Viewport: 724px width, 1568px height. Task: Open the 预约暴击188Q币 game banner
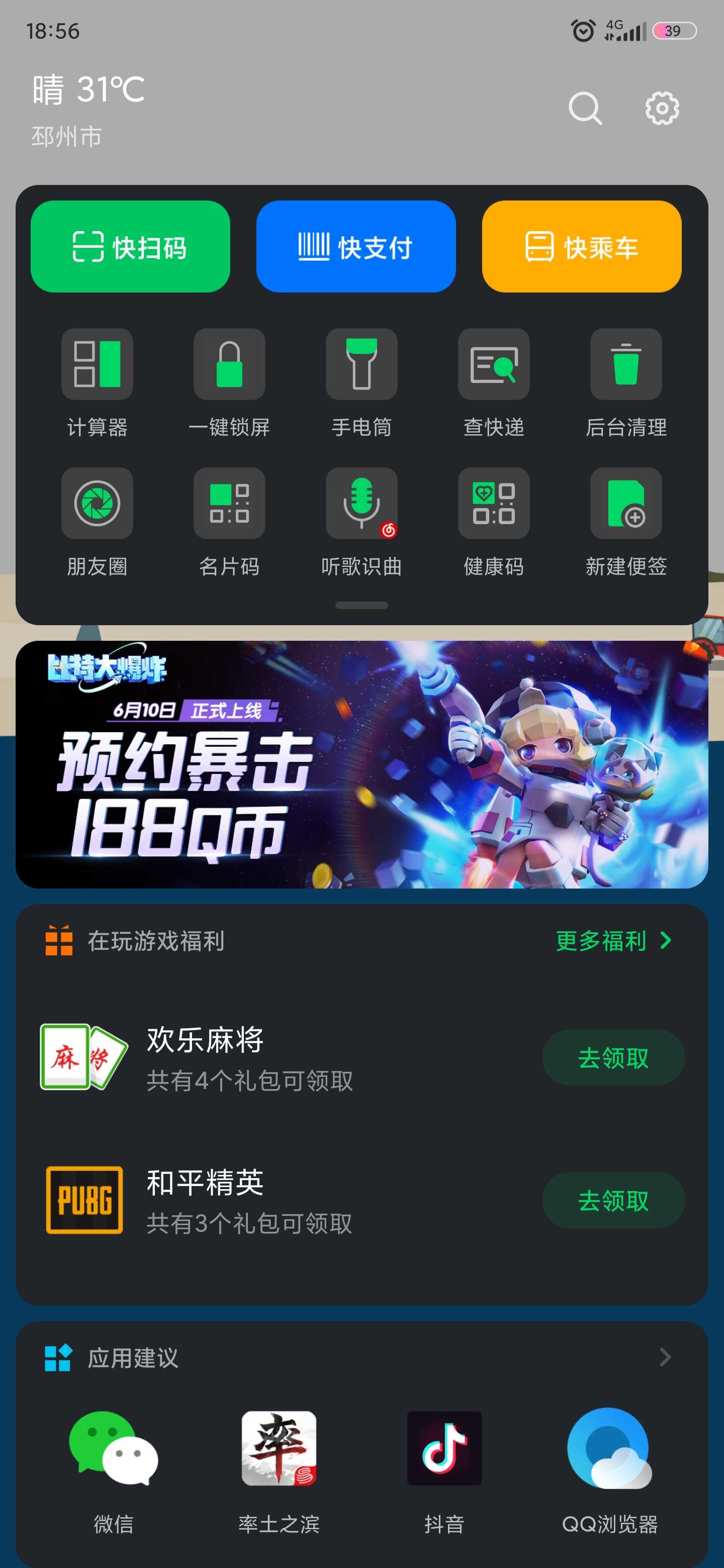pyautogui.click(x=361, y=764)
